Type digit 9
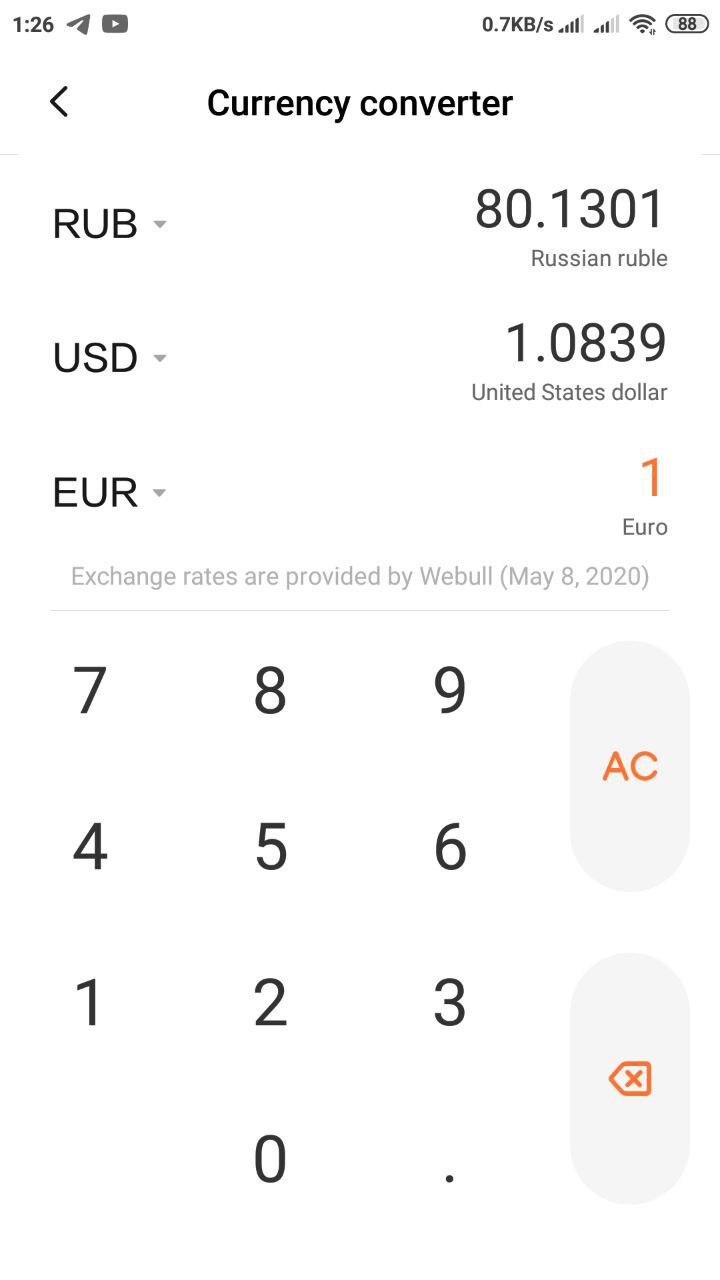This screenshot has width=720, height=1280. [450, 690]
